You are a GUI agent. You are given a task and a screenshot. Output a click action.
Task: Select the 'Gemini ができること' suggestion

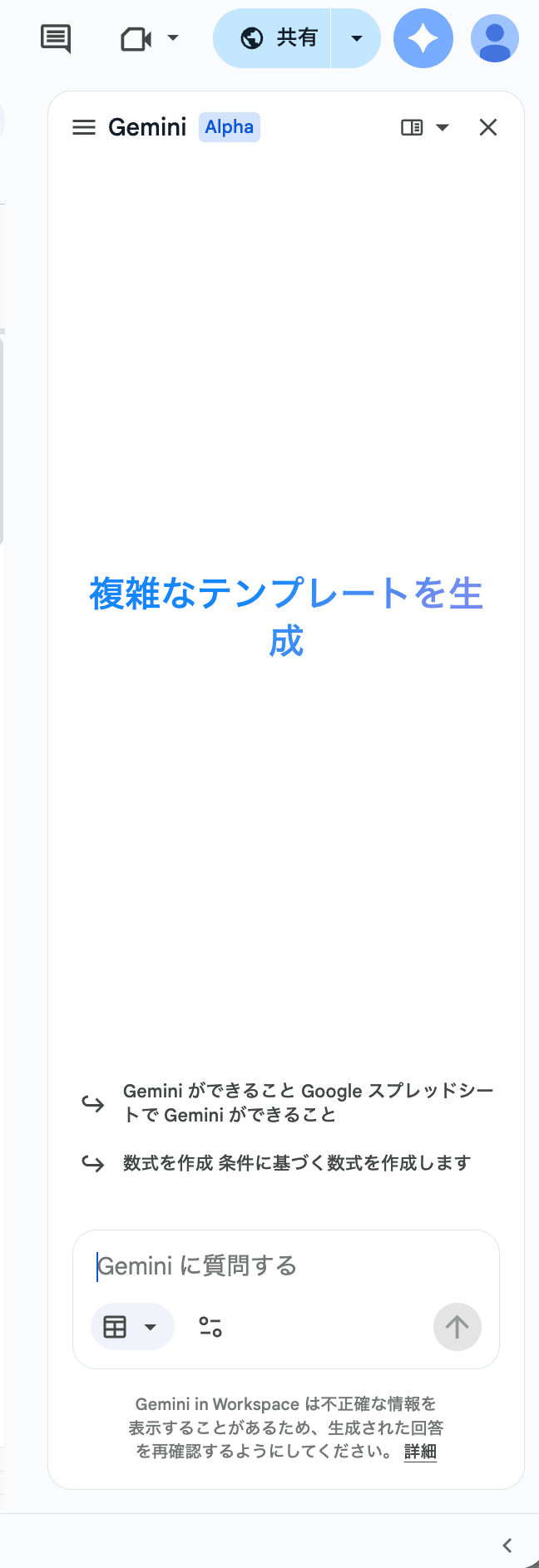pos(308,1102)
